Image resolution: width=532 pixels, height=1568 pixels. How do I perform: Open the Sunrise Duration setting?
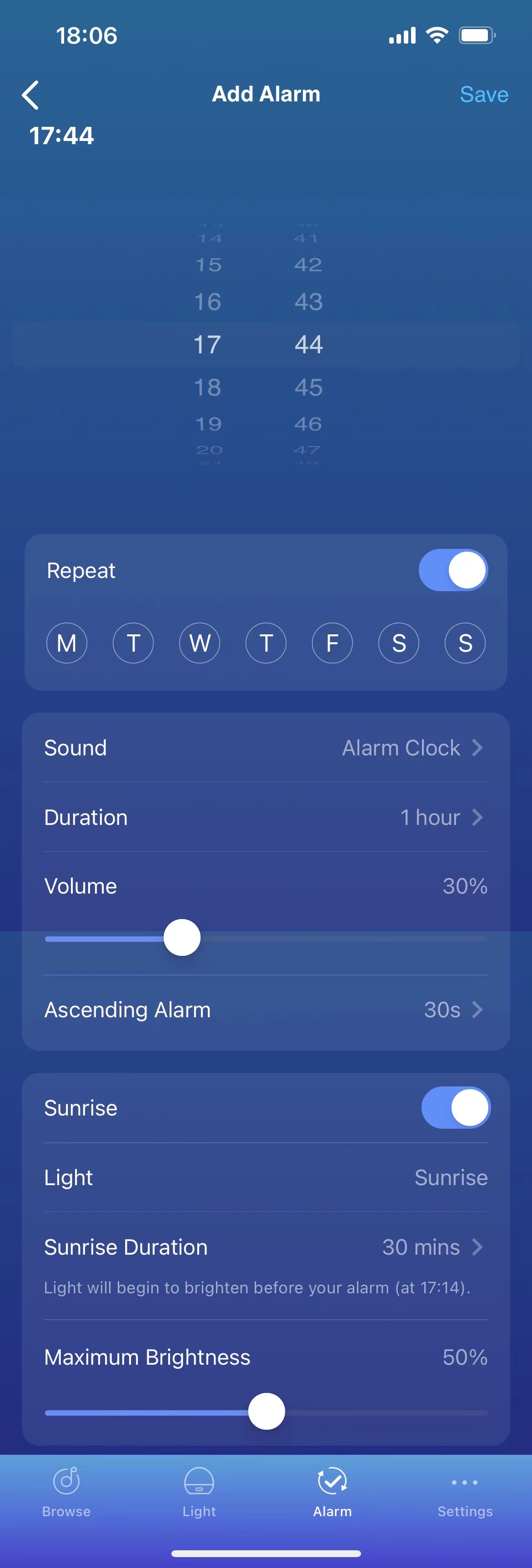point(266,1246)
